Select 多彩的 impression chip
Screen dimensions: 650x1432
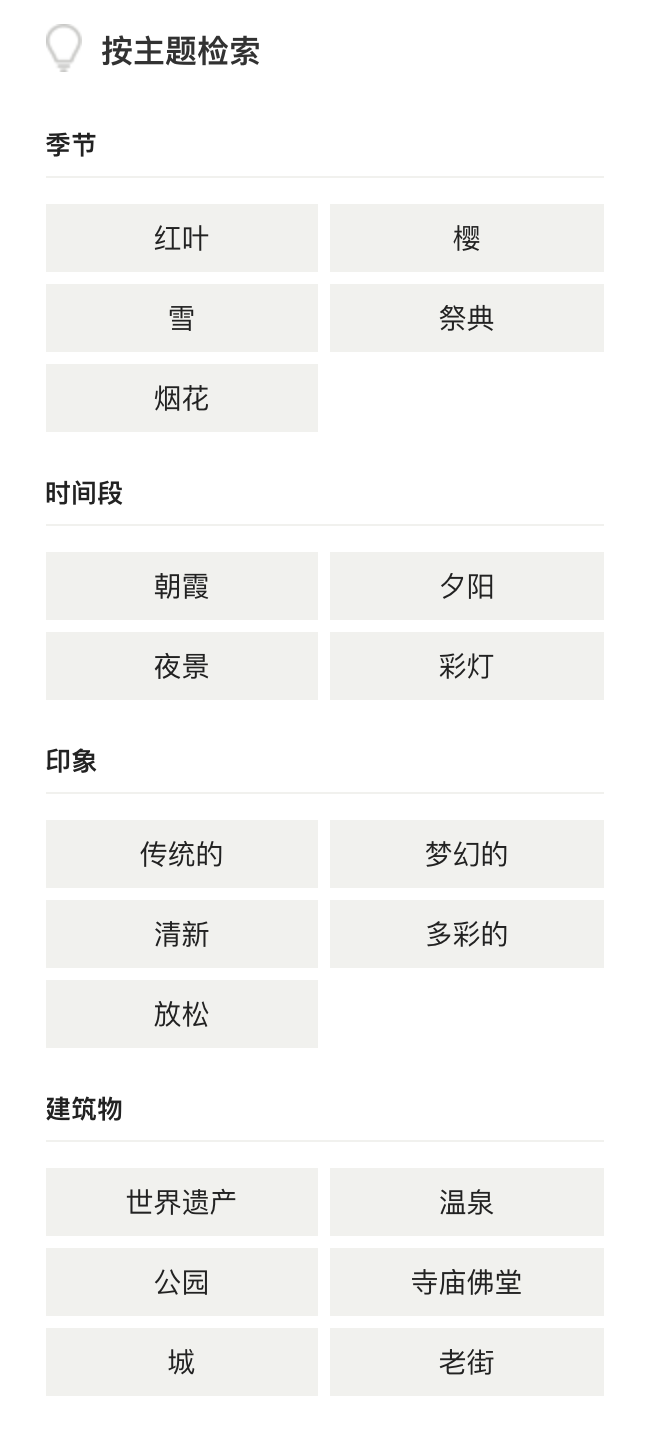tap(467, 934)
